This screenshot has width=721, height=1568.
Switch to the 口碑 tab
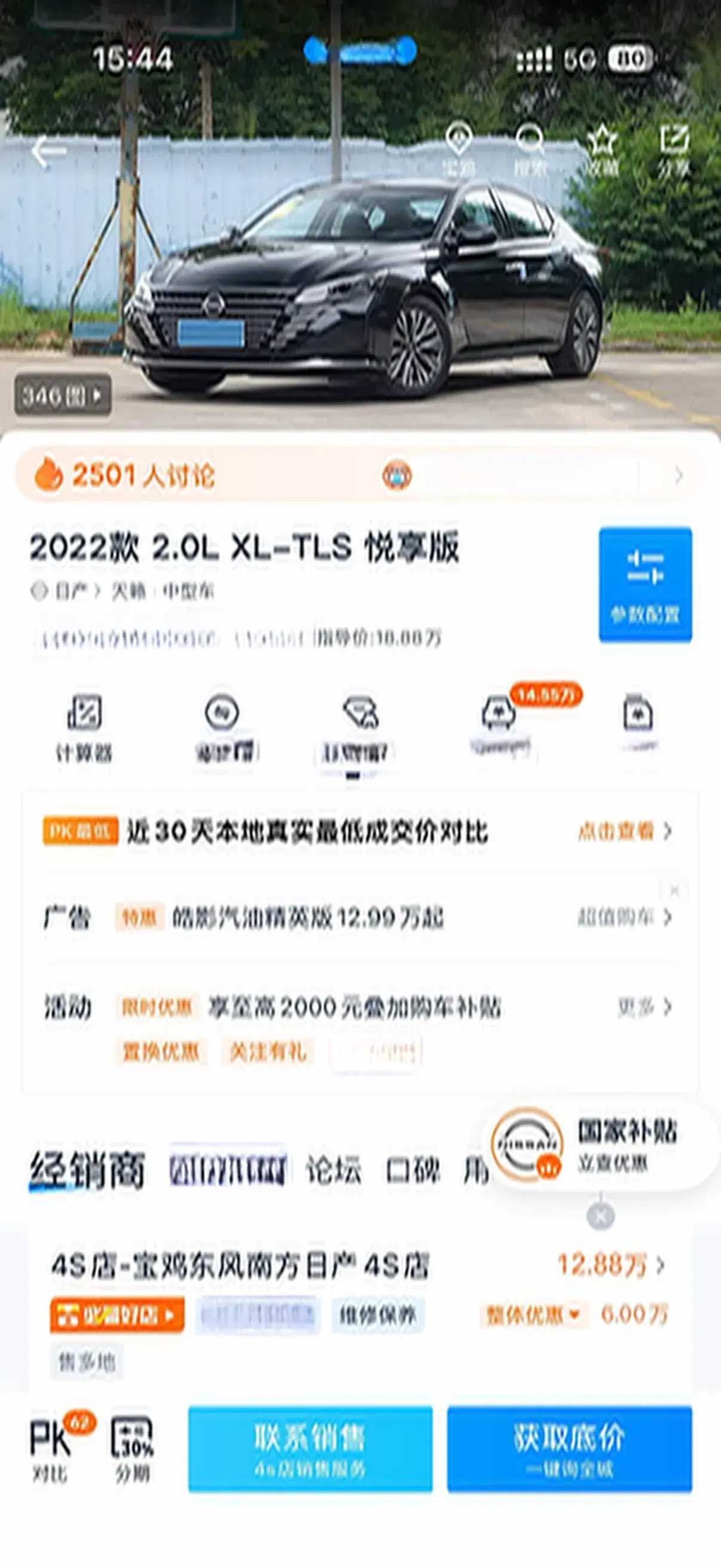coord(413,1169)
